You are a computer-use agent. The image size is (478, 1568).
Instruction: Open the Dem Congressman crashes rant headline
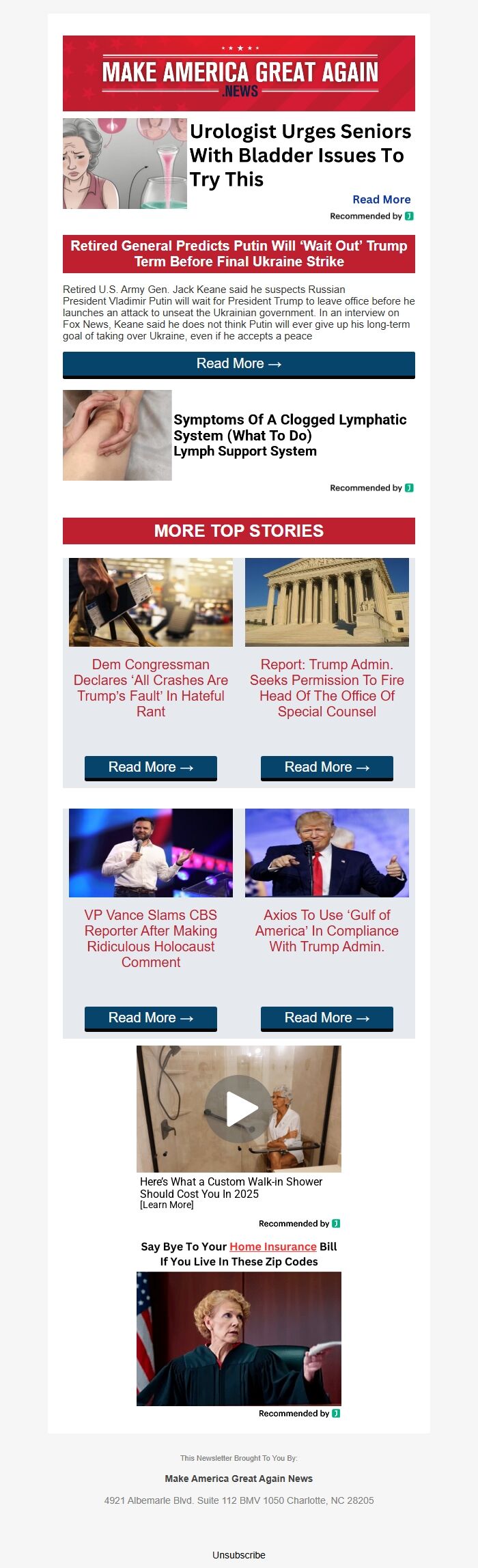151,688
